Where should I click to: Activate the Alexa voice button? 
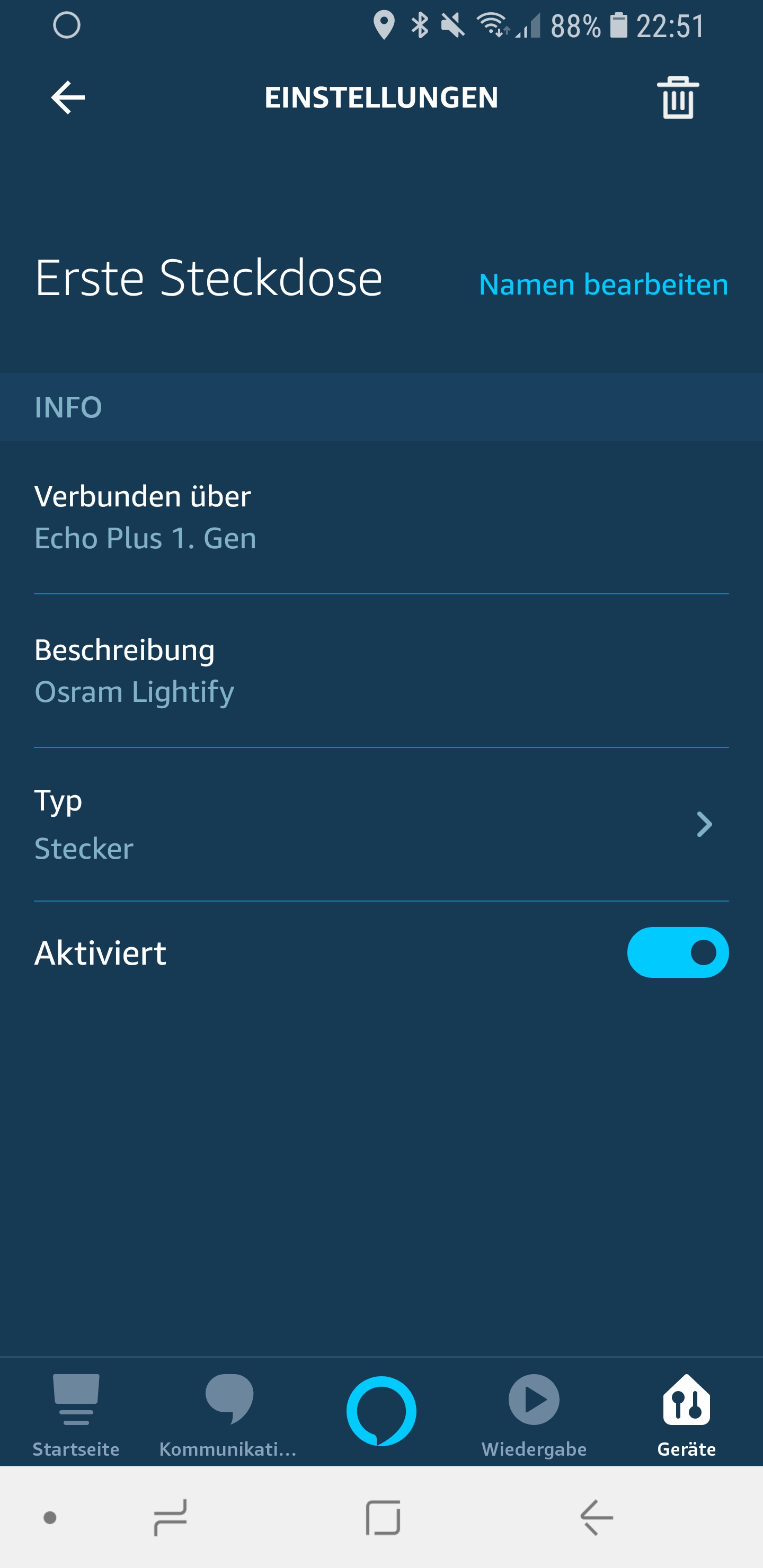click(x=381, y=1411)
